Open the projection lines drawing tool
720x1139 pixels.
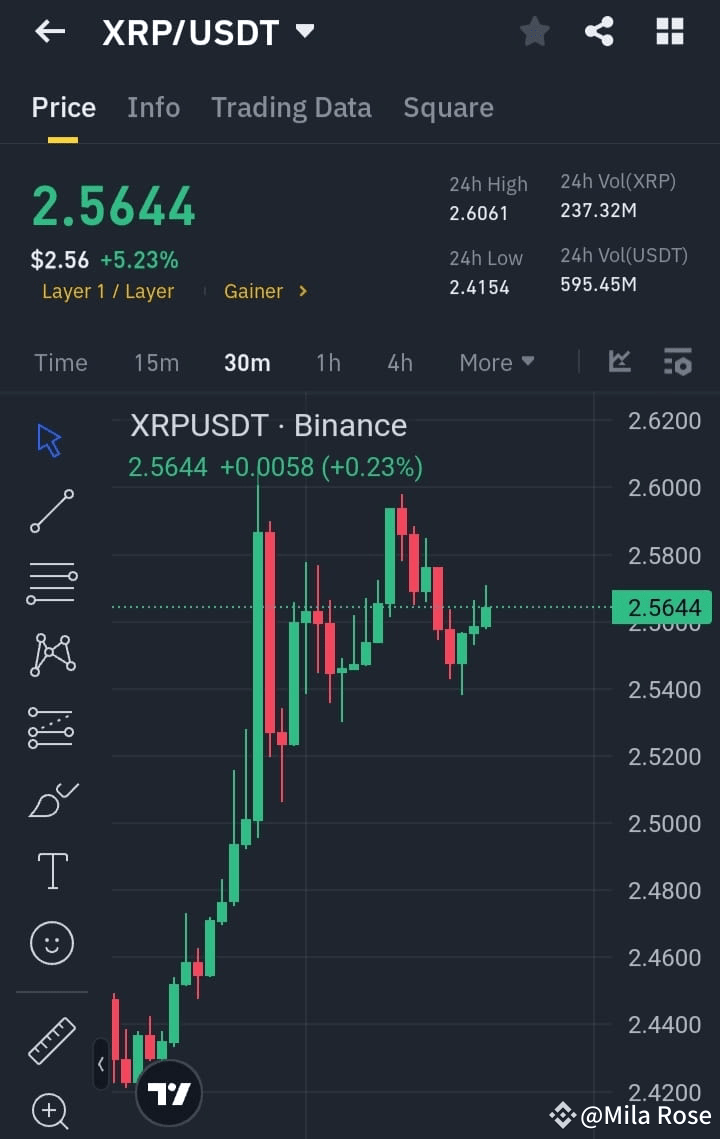(51, 727)
